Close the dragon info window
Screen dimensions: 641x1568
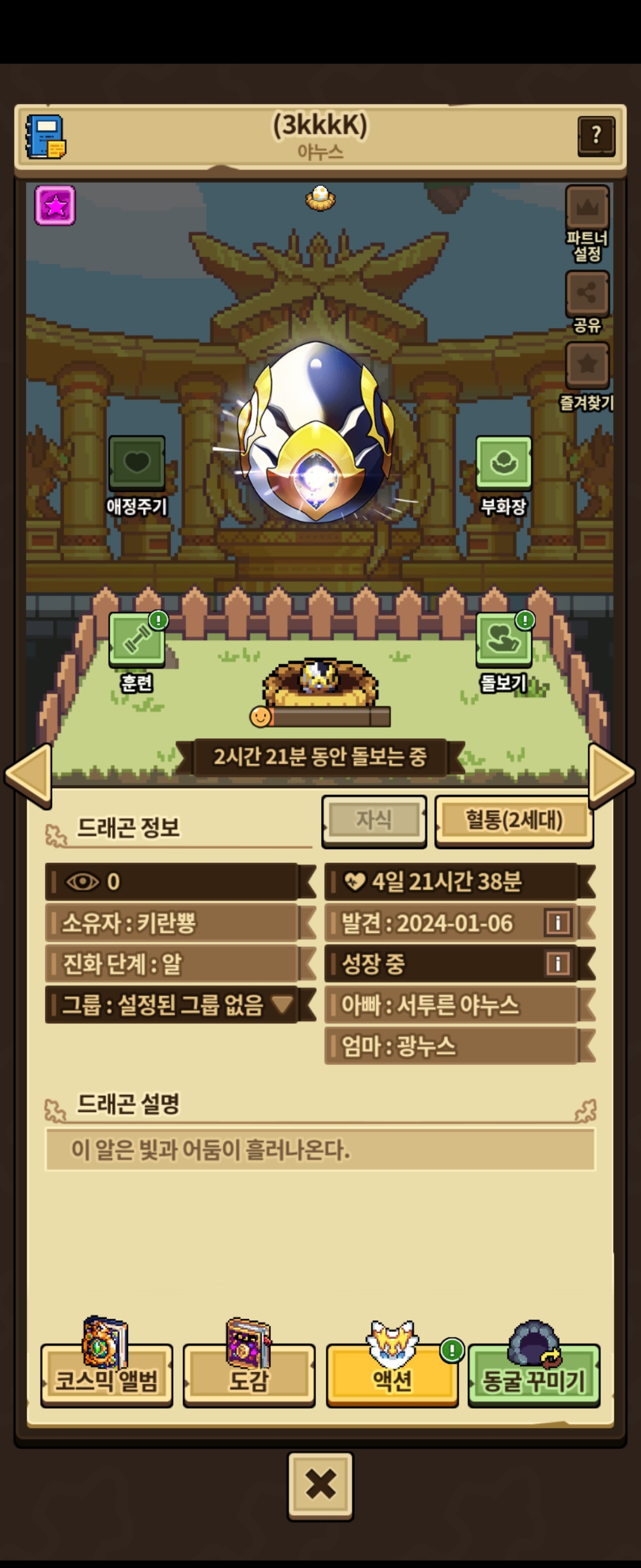click(320, 1486)
